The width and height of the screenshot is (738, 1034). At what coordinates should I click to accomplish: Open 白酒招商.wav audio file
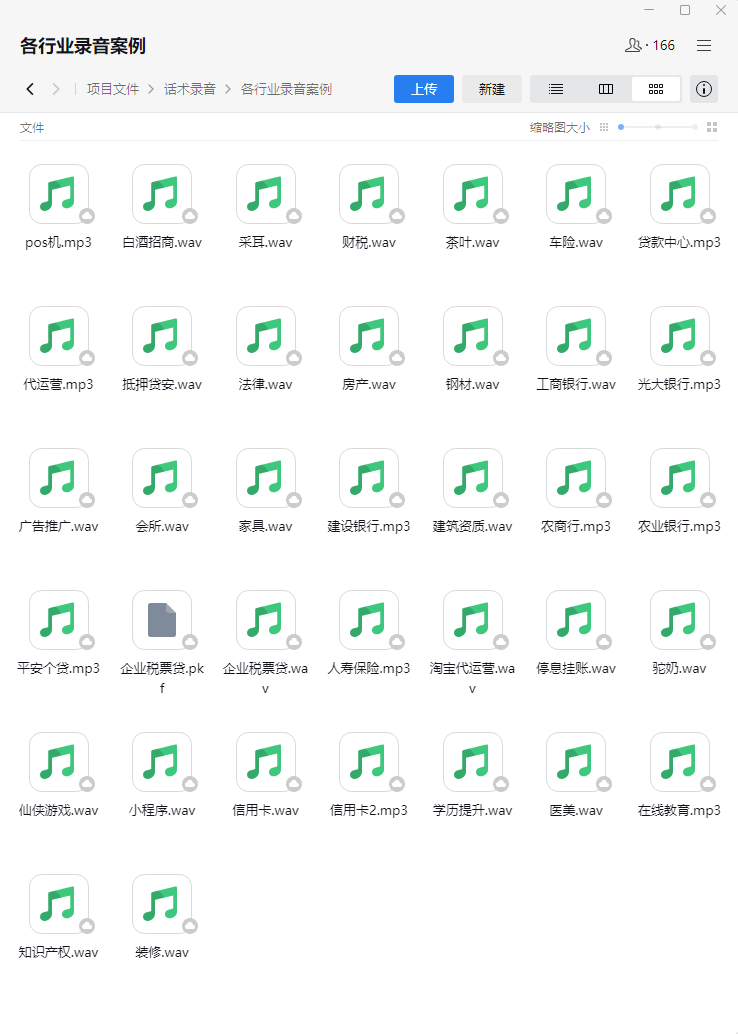pos(162,194)
